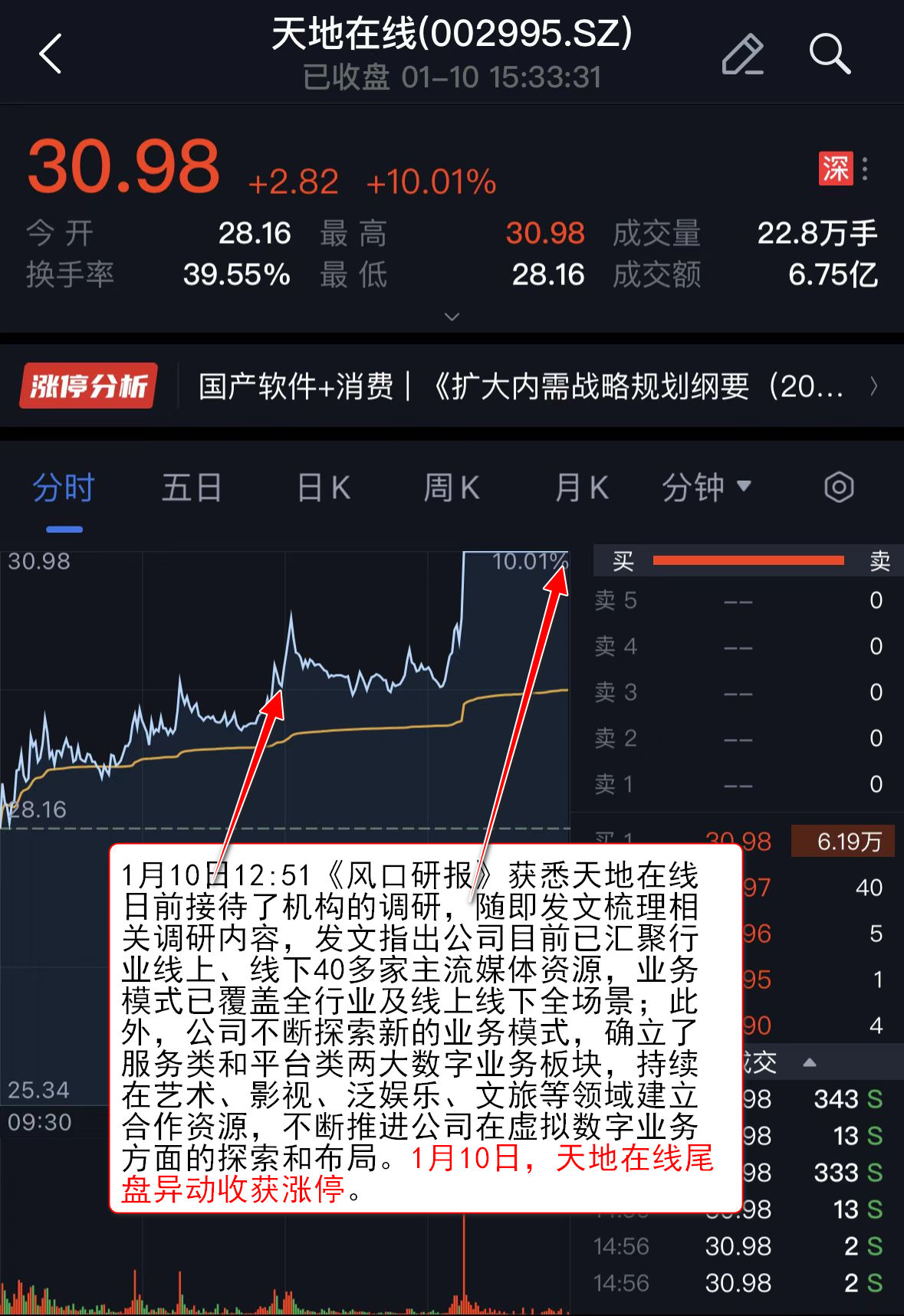The height and width of the screenshot is (1316, 904).
Task: Open stock search magnifier
Action: [830, 54]
